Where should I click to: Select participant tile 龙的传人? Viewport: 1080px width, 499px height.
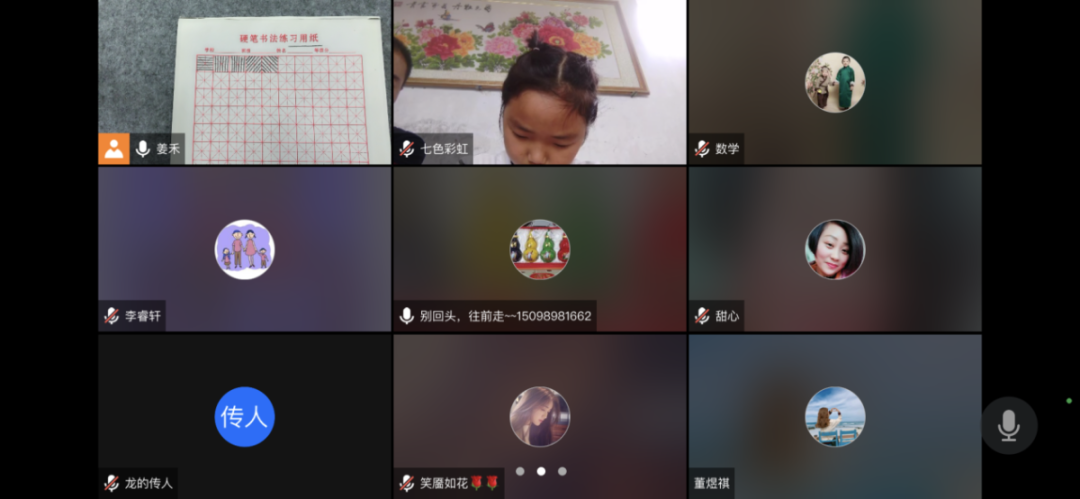[244, 416]
